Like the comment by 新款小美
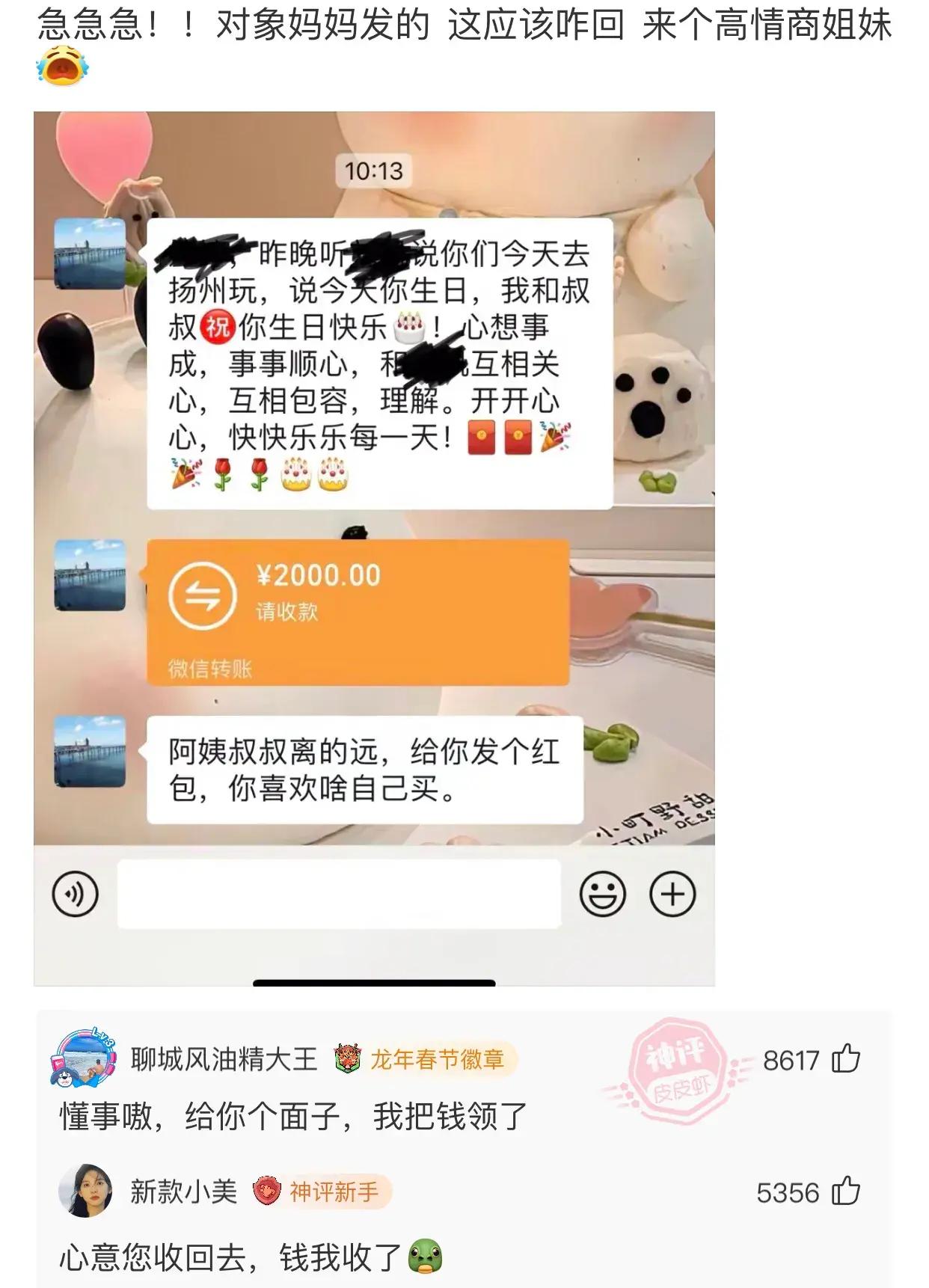Image resolution: width=929 pixels, height=1288 pixels. tap(846, 1192)
